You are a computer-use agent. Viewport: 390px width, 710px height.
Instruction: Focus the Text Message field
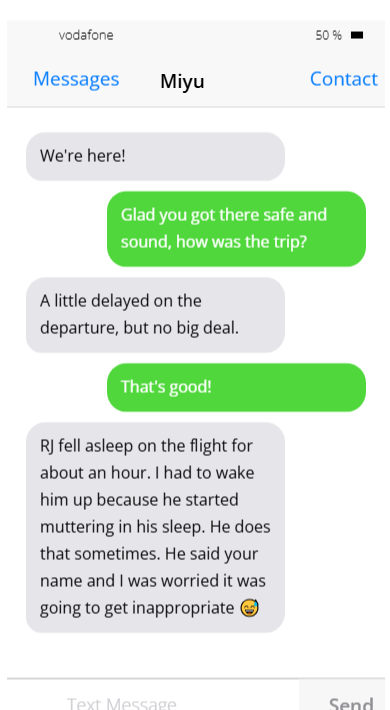(x=153, y=695)
